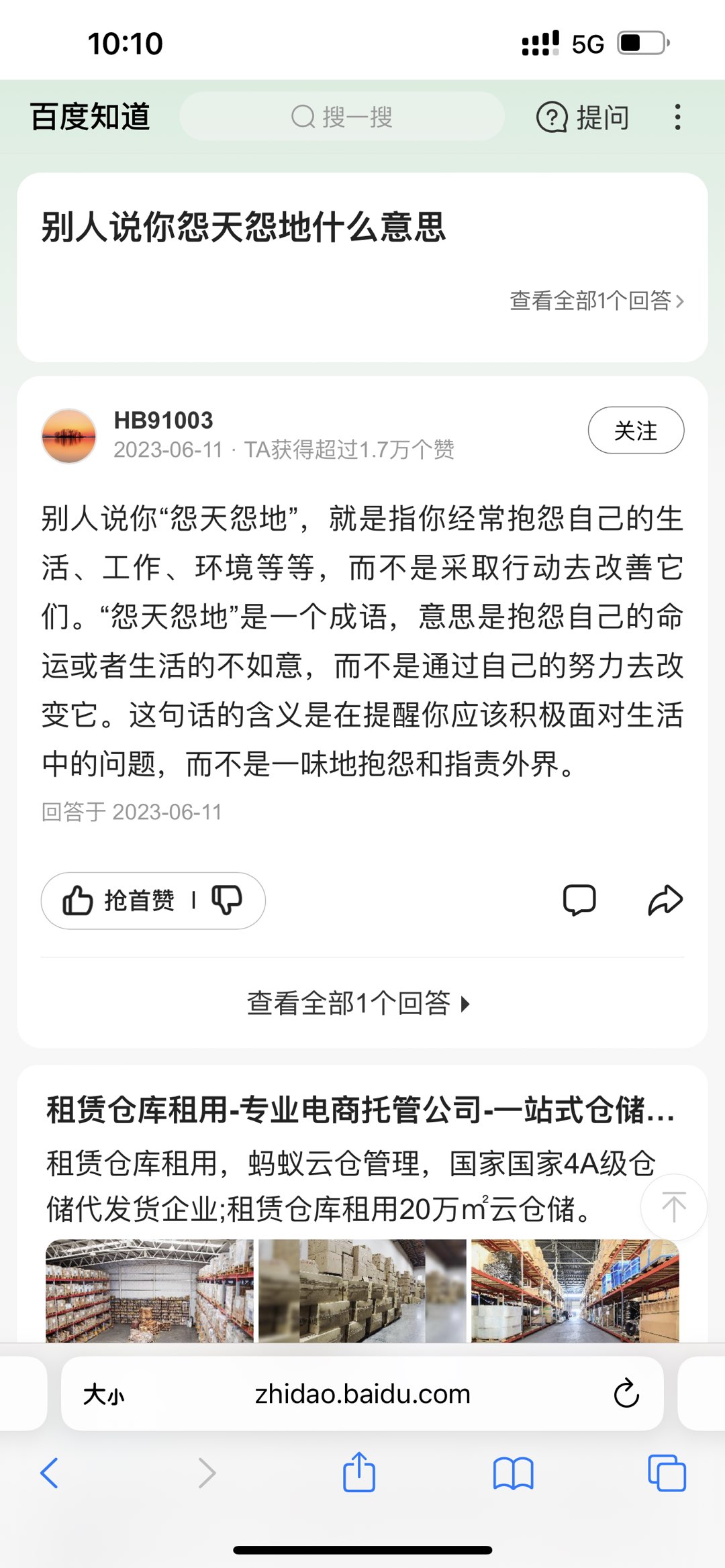Reload the page
This screenshot has width=725, height=1568.
click(626, 1395)
